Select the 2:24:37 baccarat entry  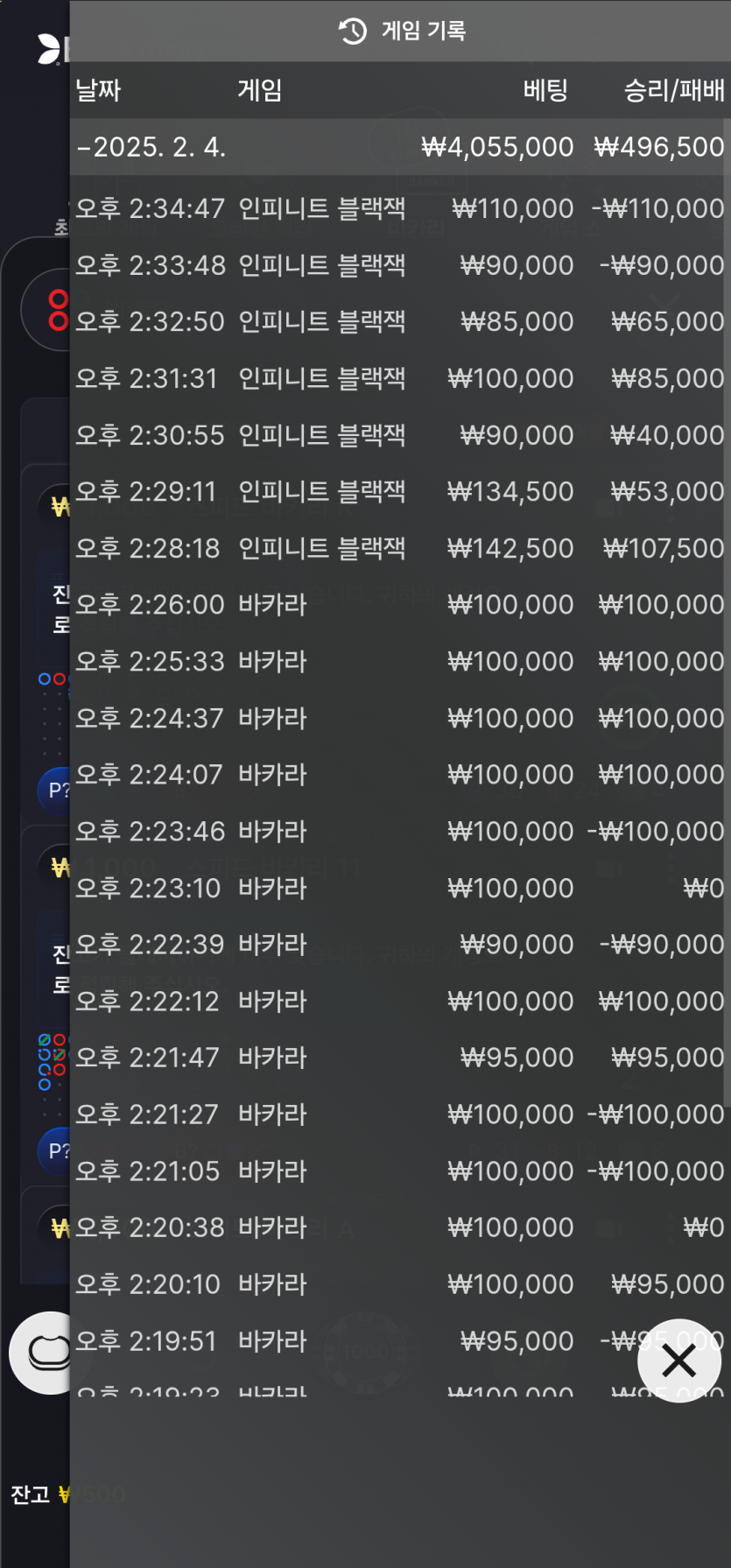pyautogui.click(x=398, y=718)
